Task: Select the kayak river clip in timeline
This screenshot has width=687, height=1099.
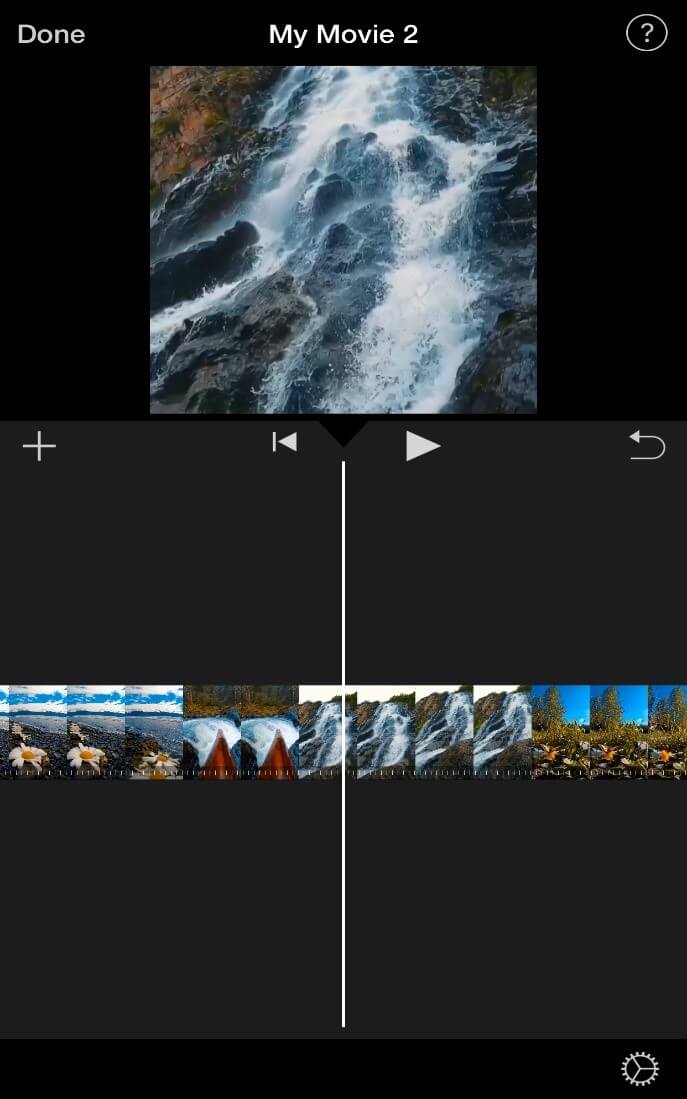Action: (240, 732)
